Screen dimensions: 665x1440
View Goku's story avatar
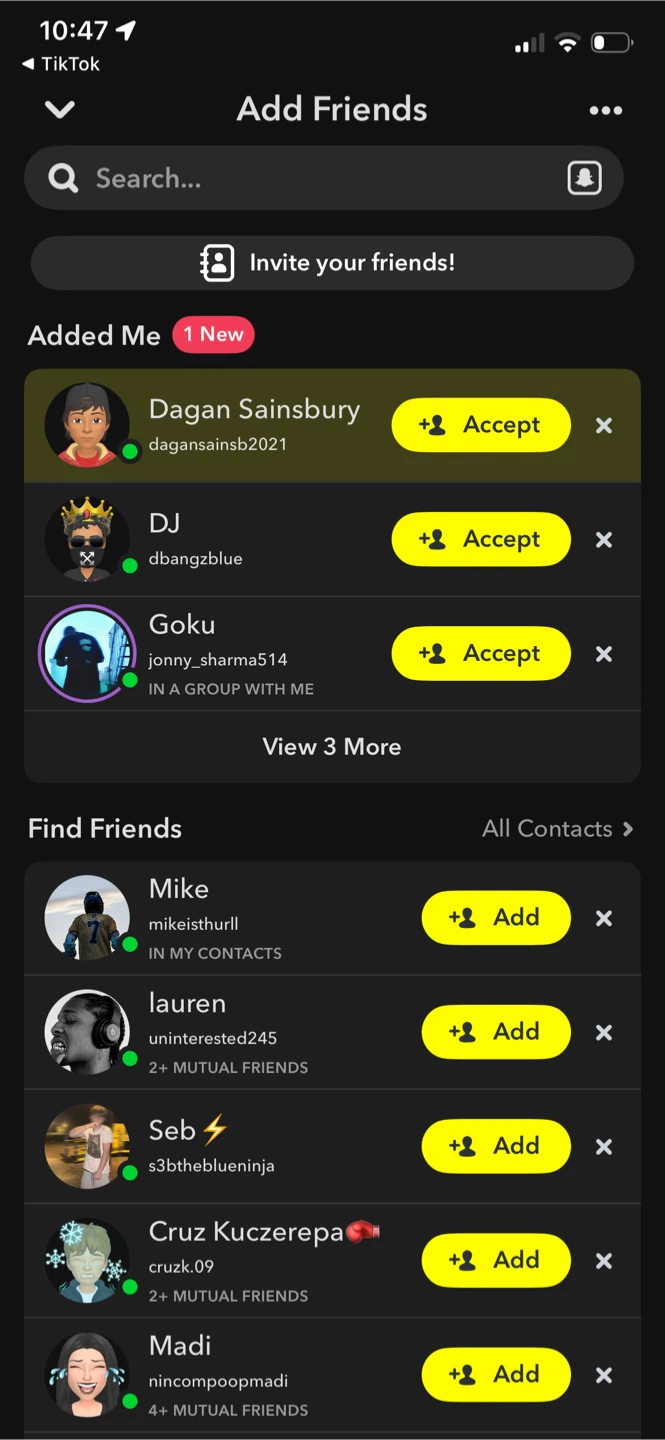click(x=87, y=653)
